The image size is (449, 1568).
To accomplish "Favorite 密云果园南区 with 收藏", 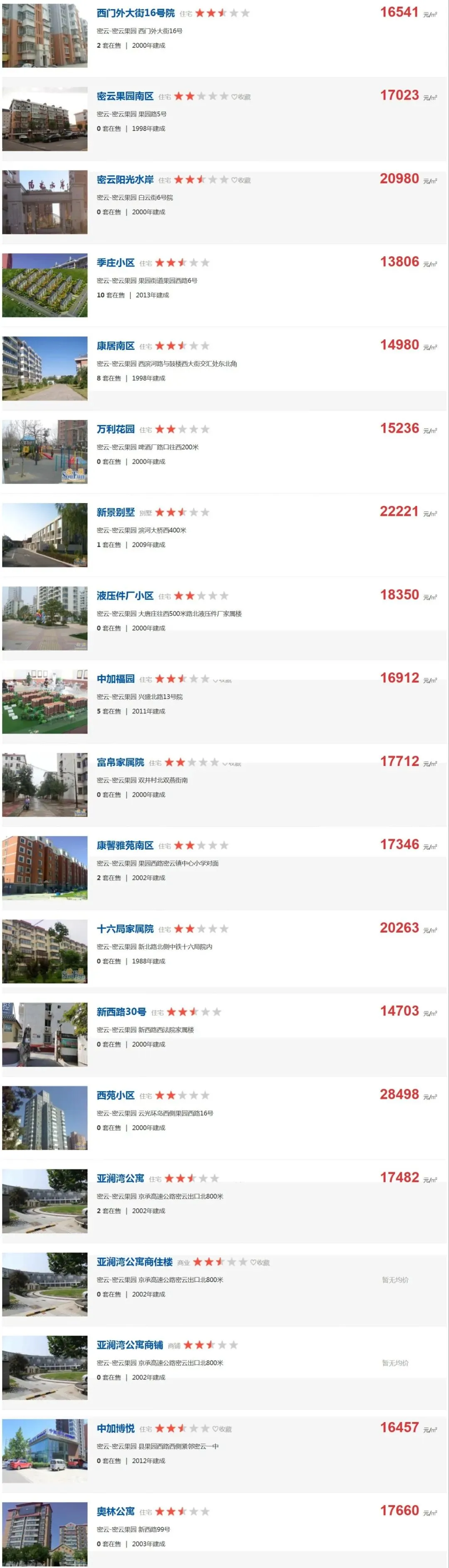I will 241,97.
